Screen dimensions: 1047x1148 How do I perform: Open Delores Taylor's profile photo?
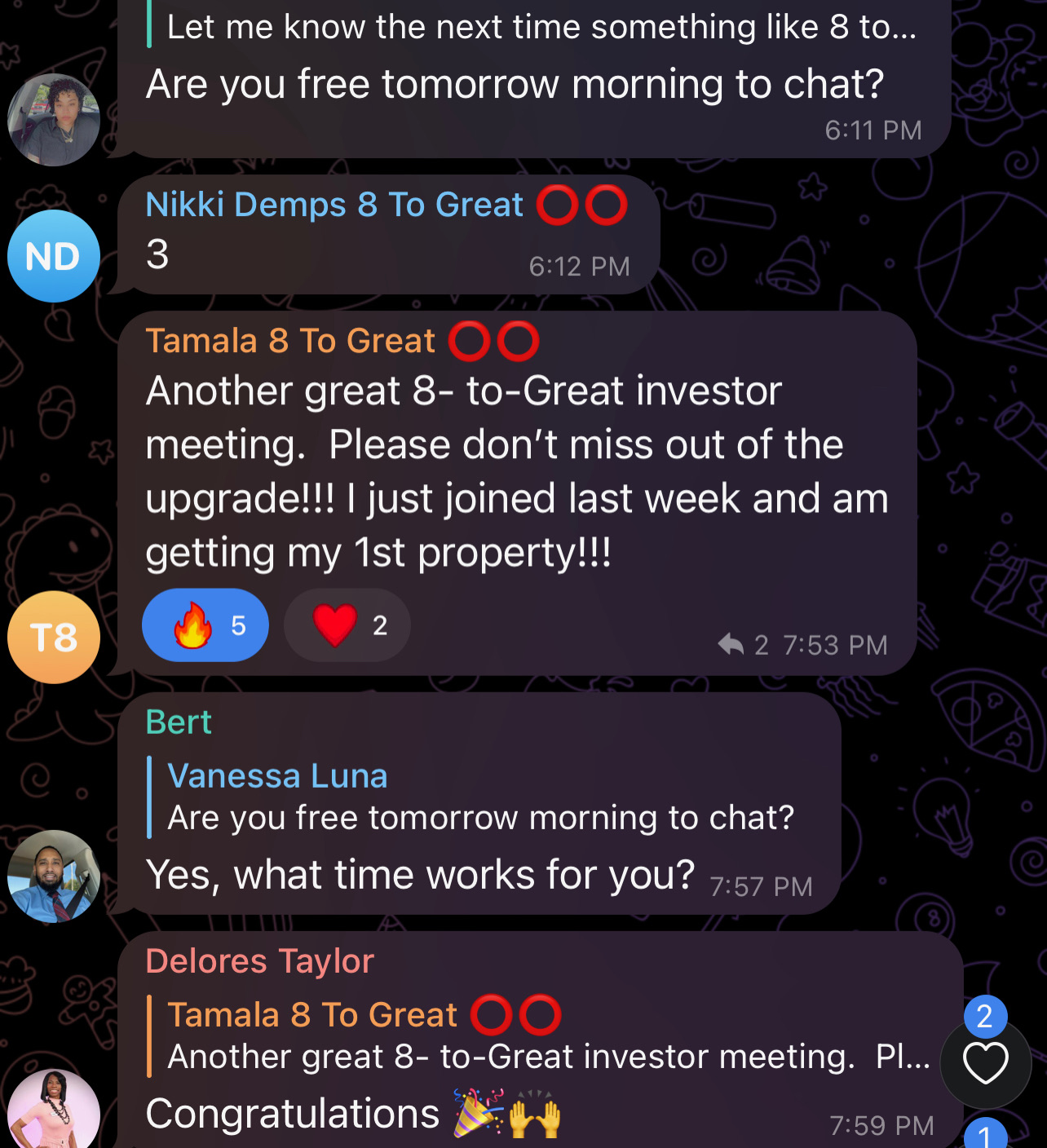click(54, 1111)
